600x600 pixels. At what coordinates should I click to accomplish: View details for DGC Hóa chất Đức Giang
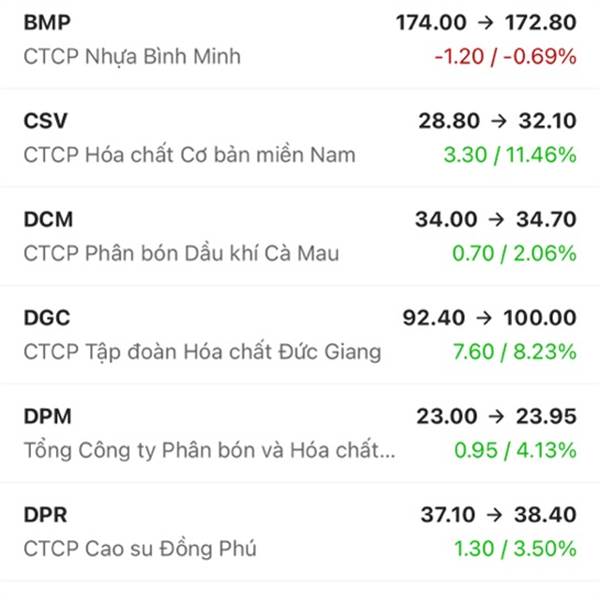point(300,335)
